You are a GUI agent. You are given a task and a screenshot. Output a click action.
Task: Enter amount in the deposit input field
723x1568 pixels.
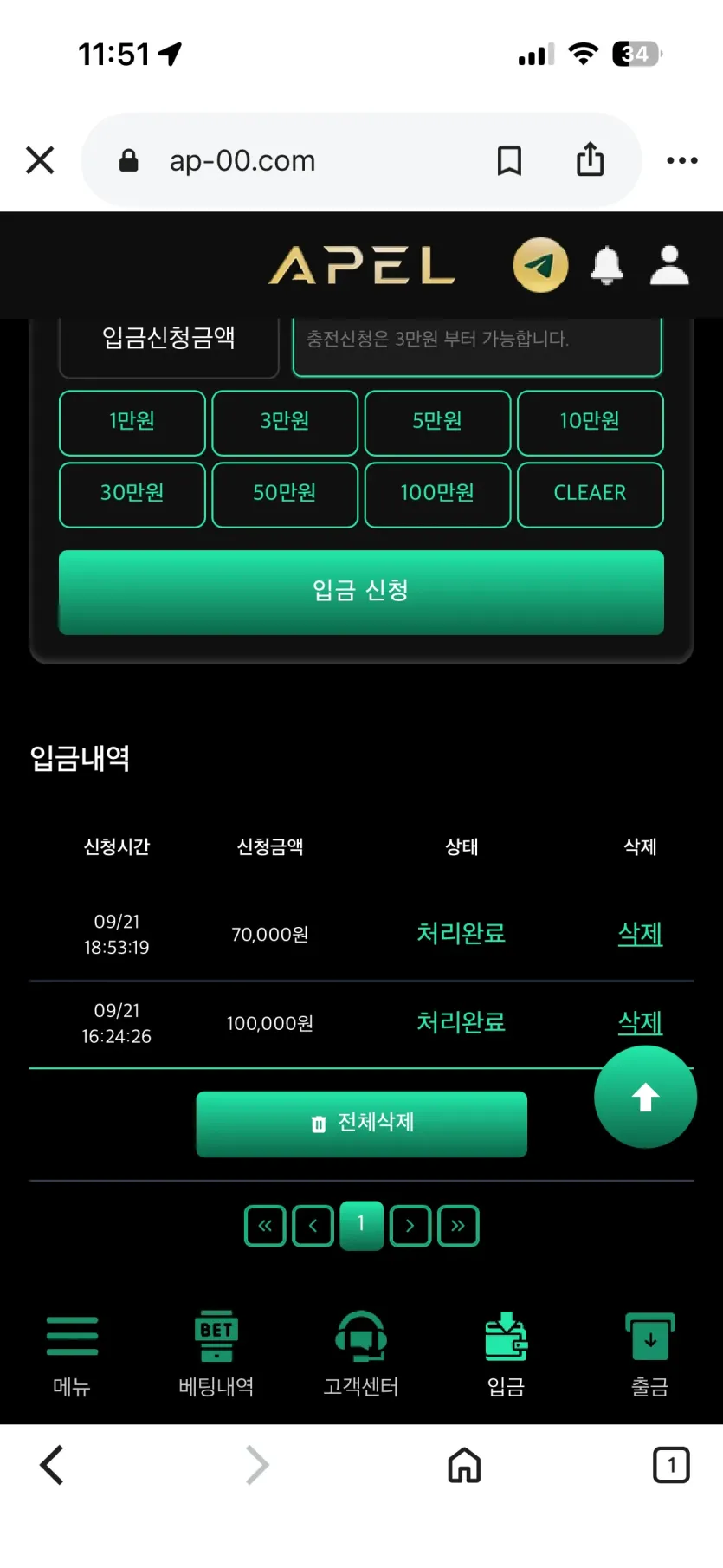pos(477,343)
